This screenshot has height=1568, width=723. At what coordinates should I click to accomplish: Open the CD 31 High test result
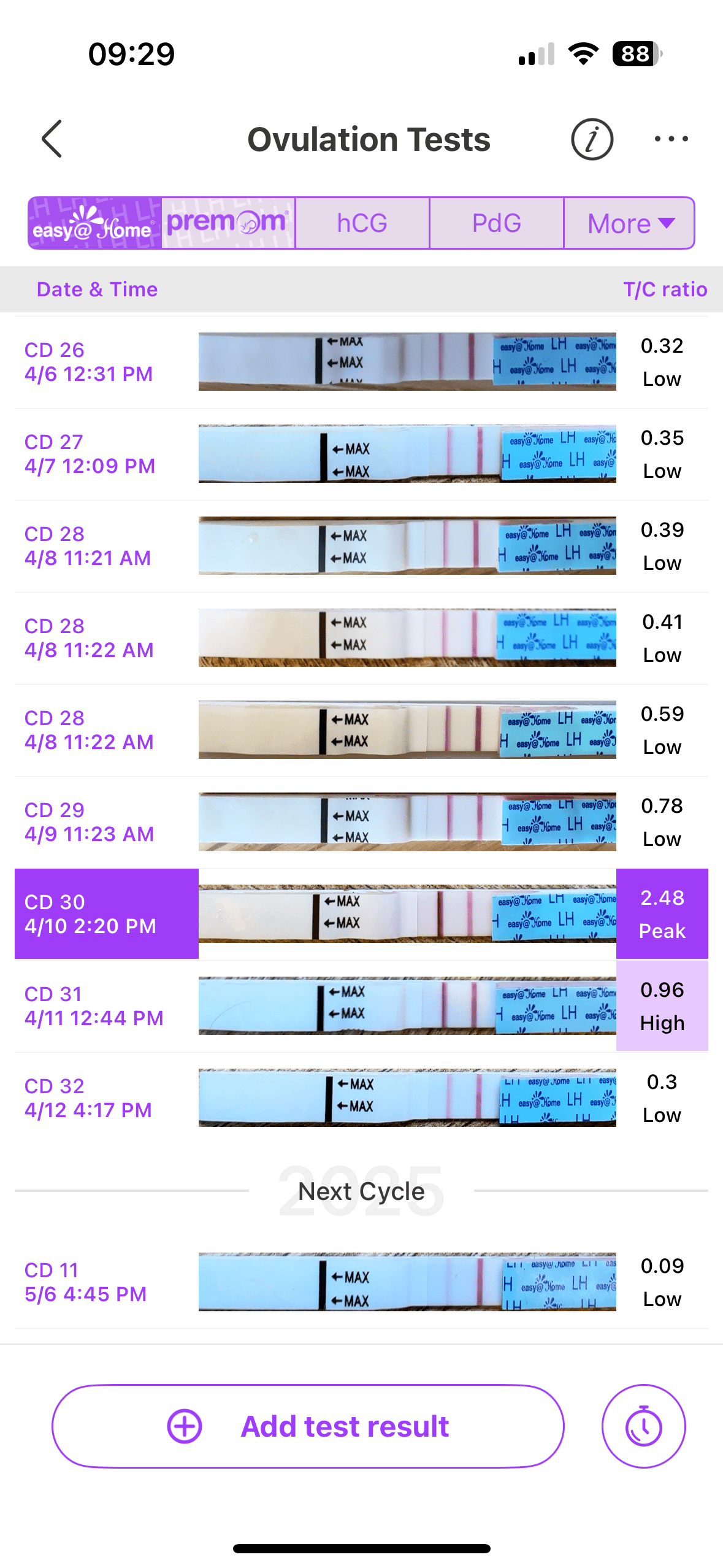click(361, 1006)
